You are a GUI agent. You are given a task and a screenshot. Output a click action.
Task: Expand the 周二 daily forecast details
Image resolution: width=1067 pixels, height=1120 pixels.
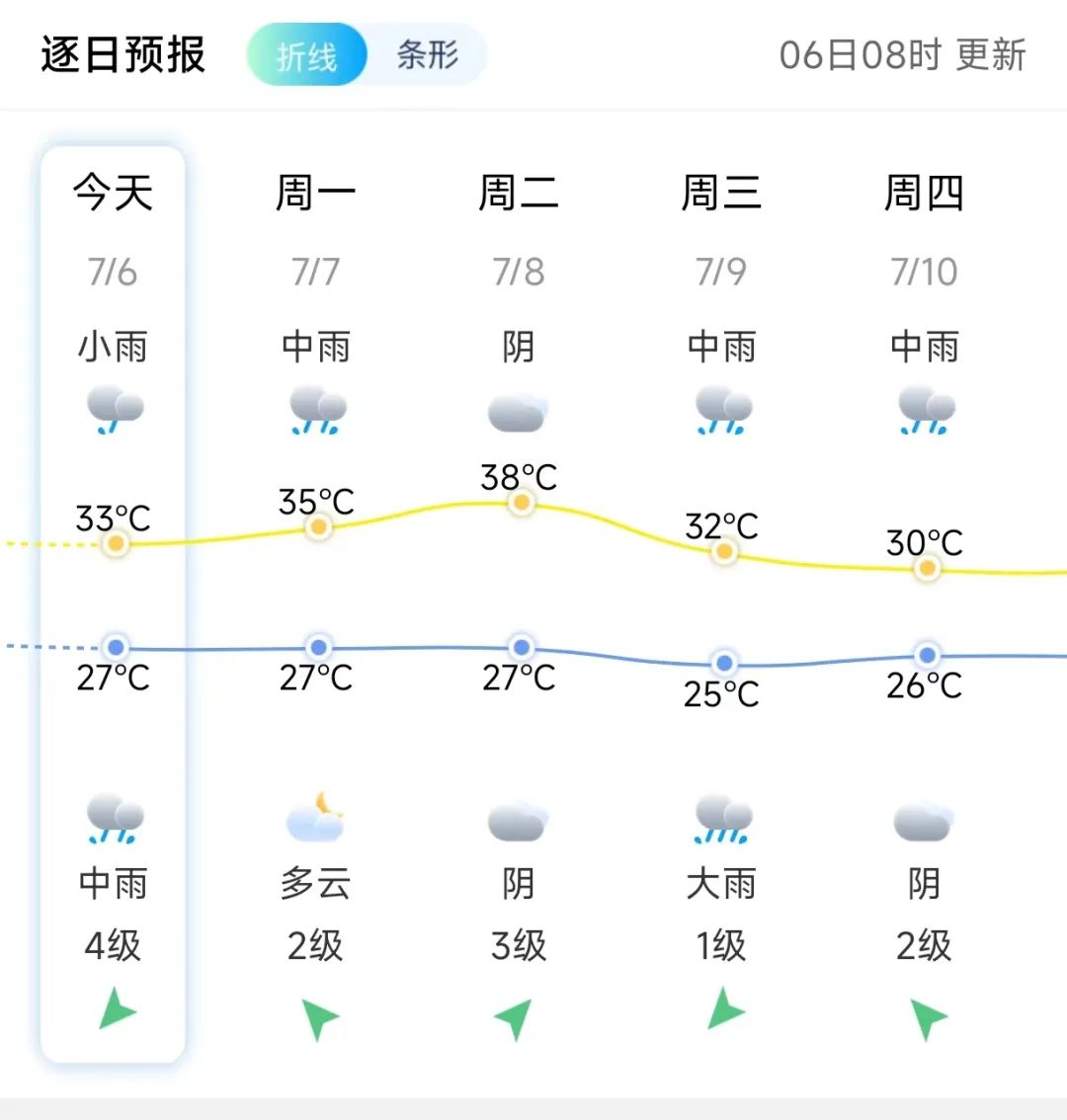tap(521, 194)
